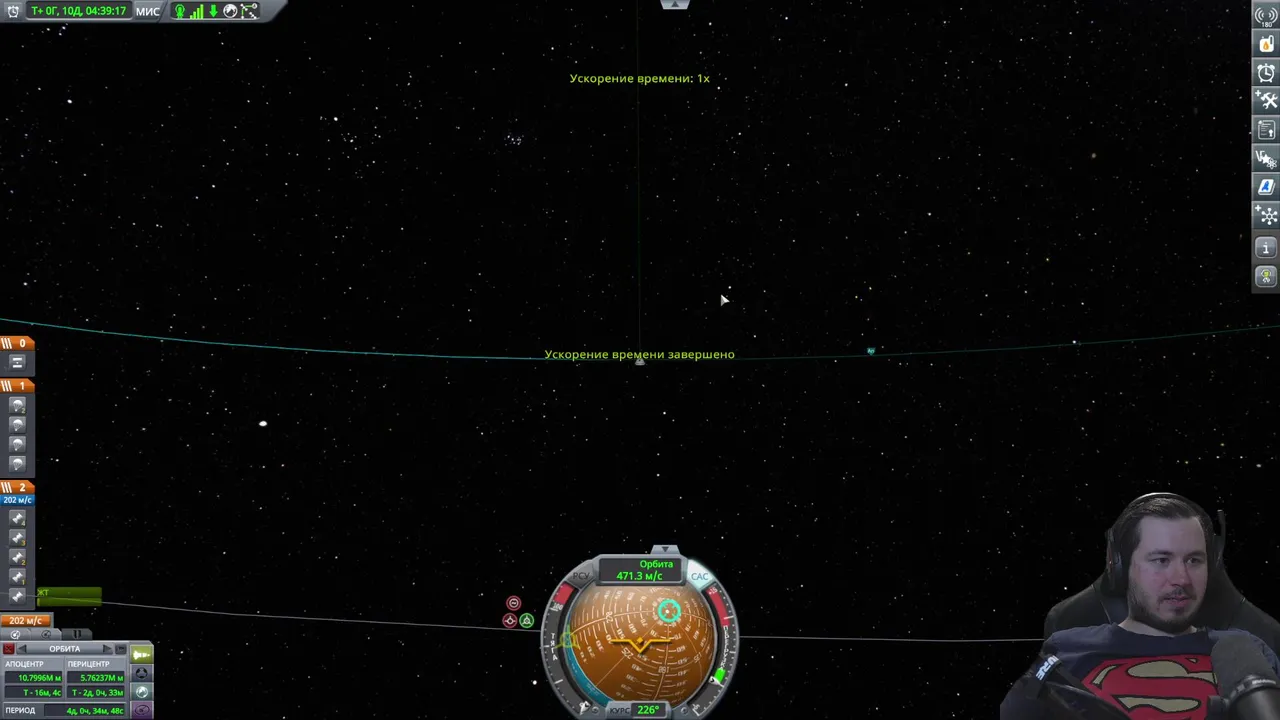The width and height of the screenshot is (1280, 720).
Task: Select the stage 0 decoupler icon
Action: 17,363
